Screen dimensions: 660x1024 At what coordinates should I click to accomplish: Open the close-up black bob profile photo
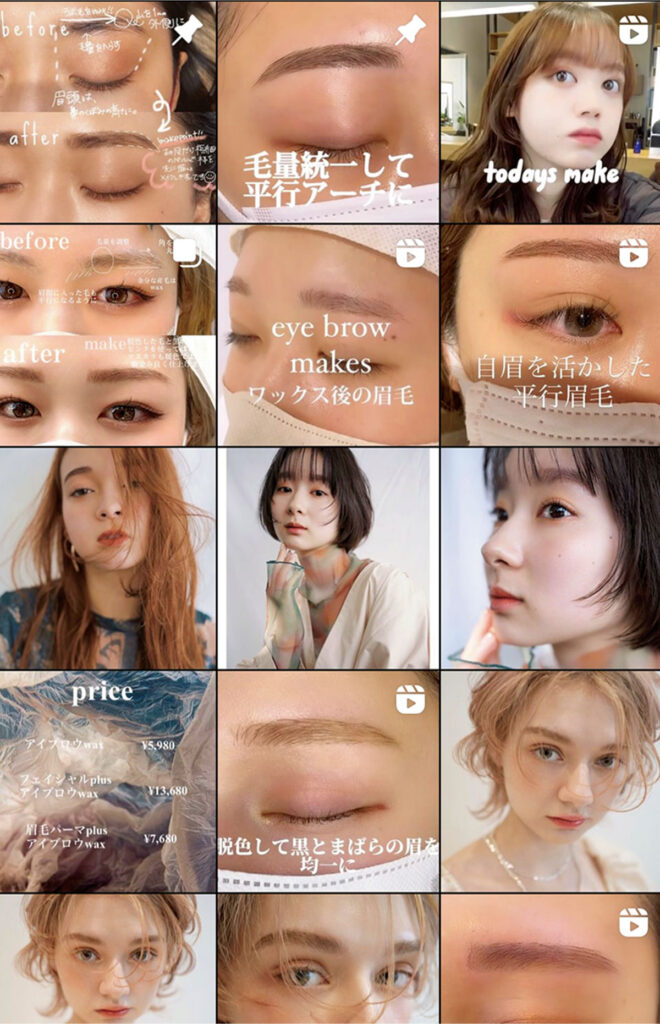550,557
